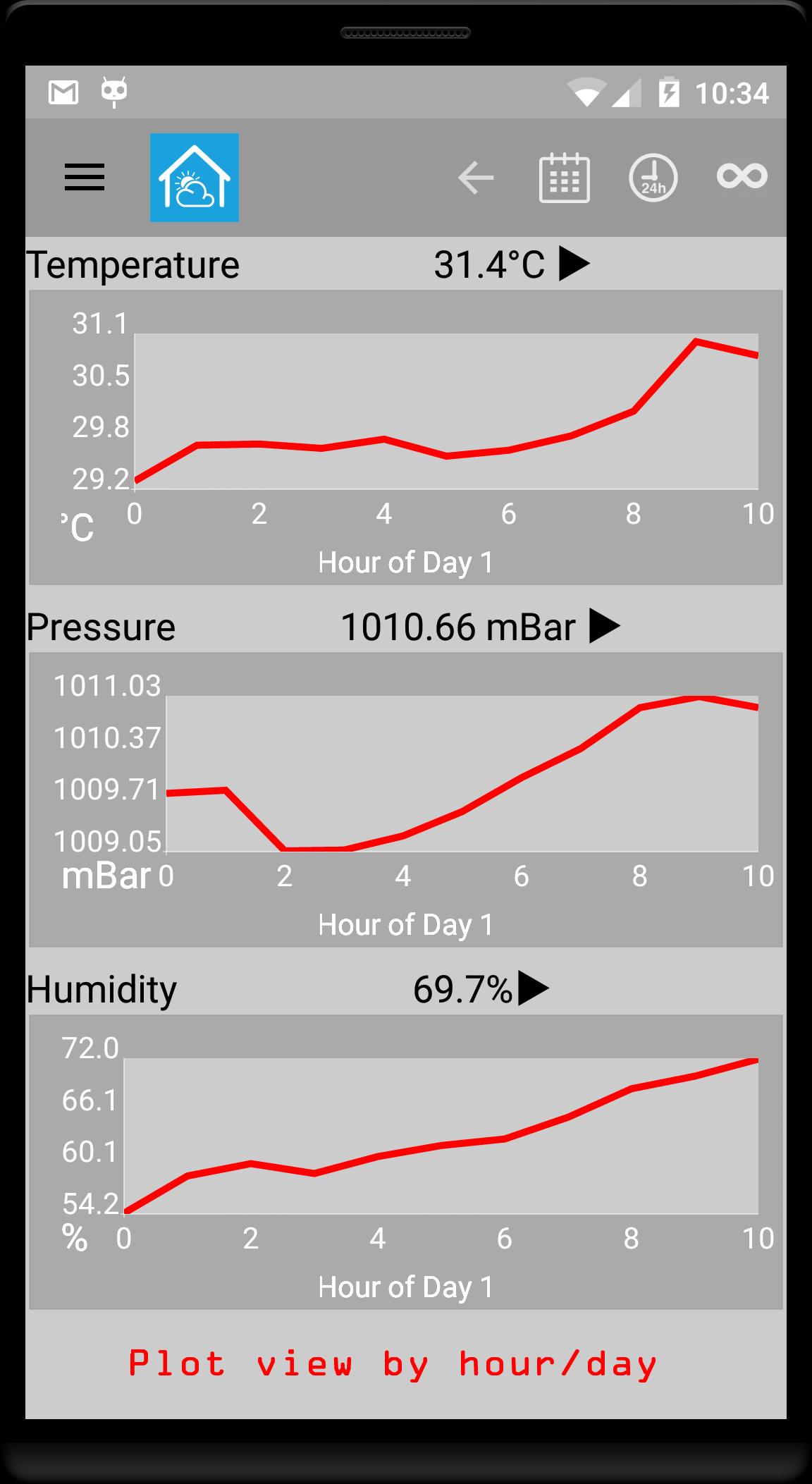Screen dimensions: 812x1484
Task: Open the calendar date picker
Action: (563, 178)
